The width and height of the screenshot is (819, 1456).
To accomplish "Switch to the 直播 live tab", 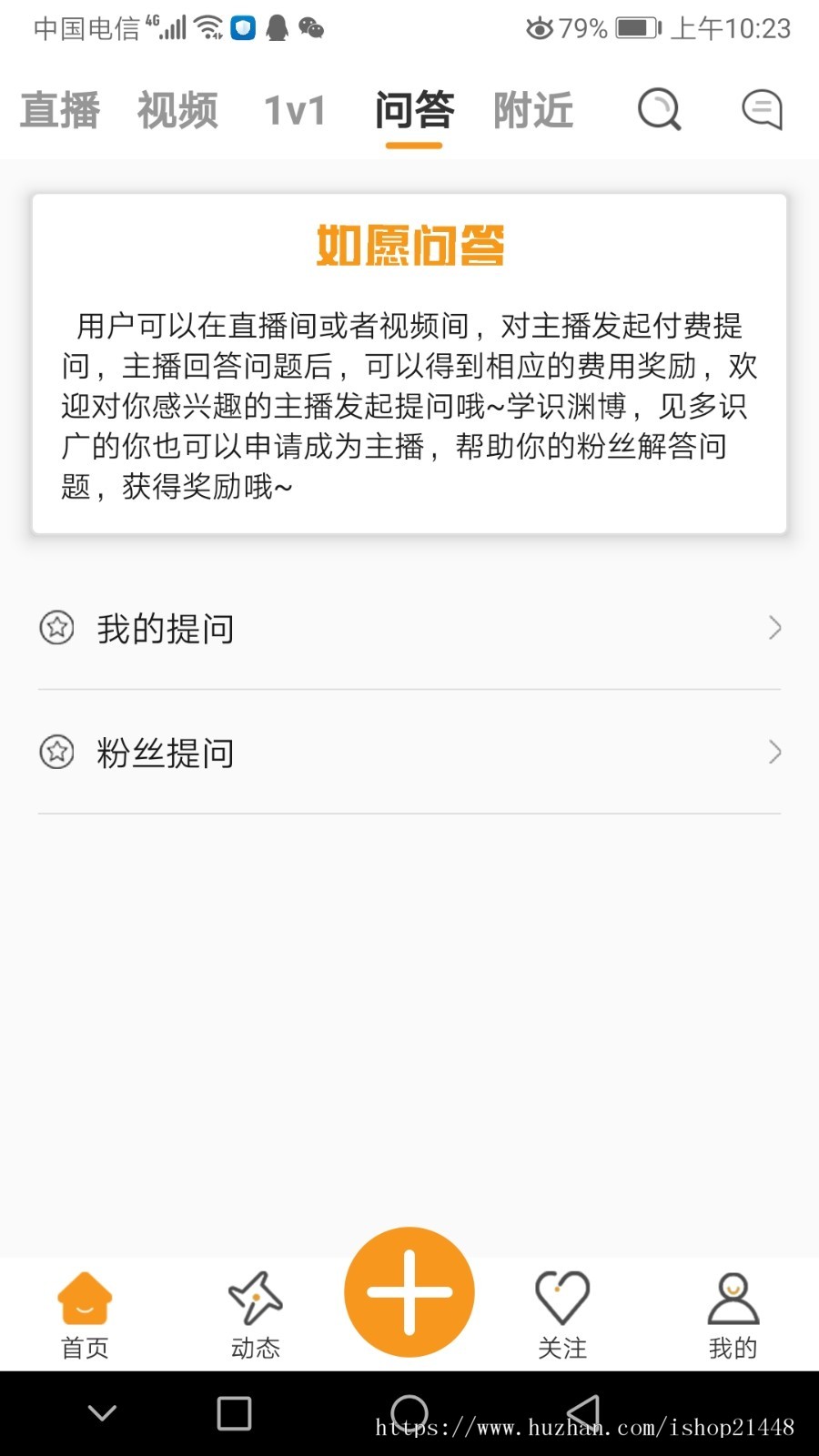I will pyautogui.click(x=59, y=109).
